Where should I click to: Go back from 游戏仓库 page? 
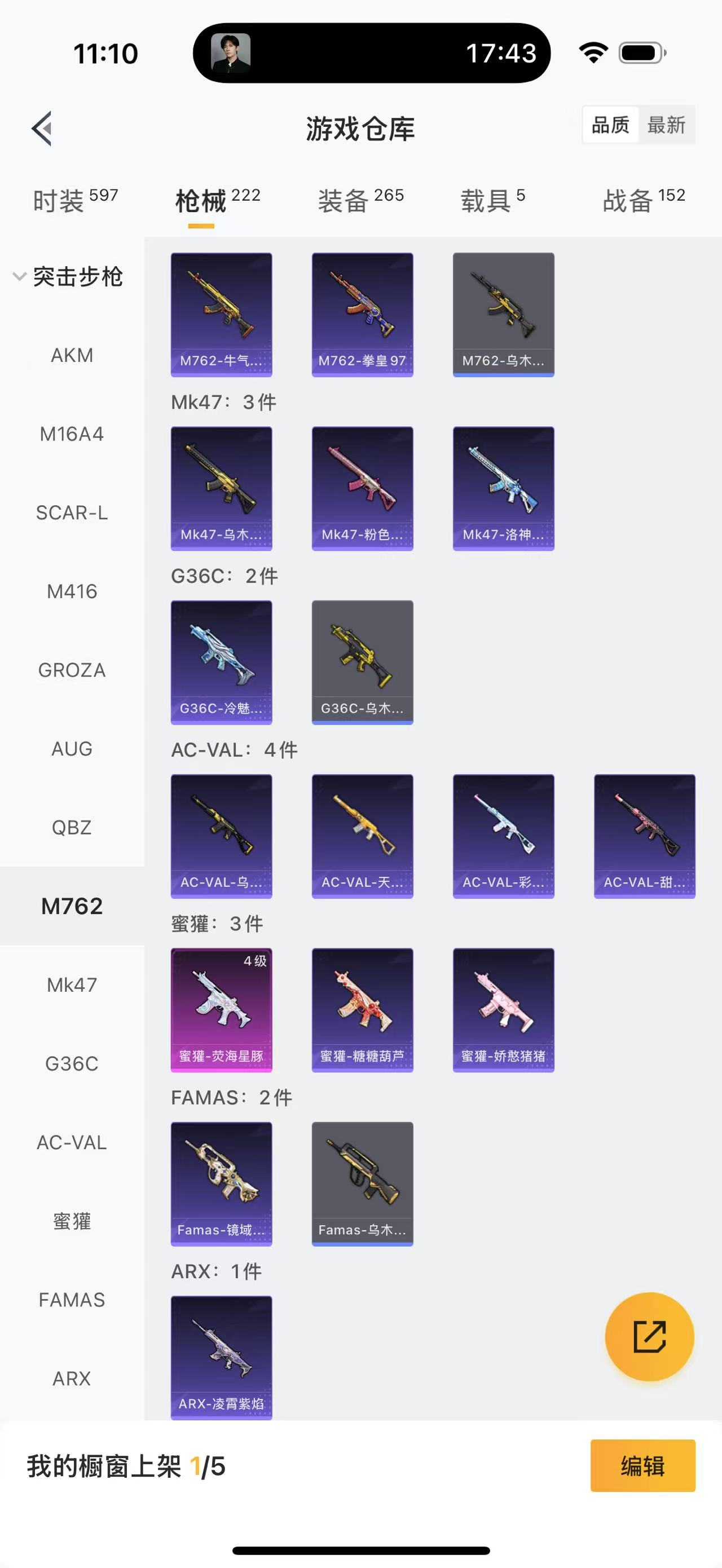42,129
